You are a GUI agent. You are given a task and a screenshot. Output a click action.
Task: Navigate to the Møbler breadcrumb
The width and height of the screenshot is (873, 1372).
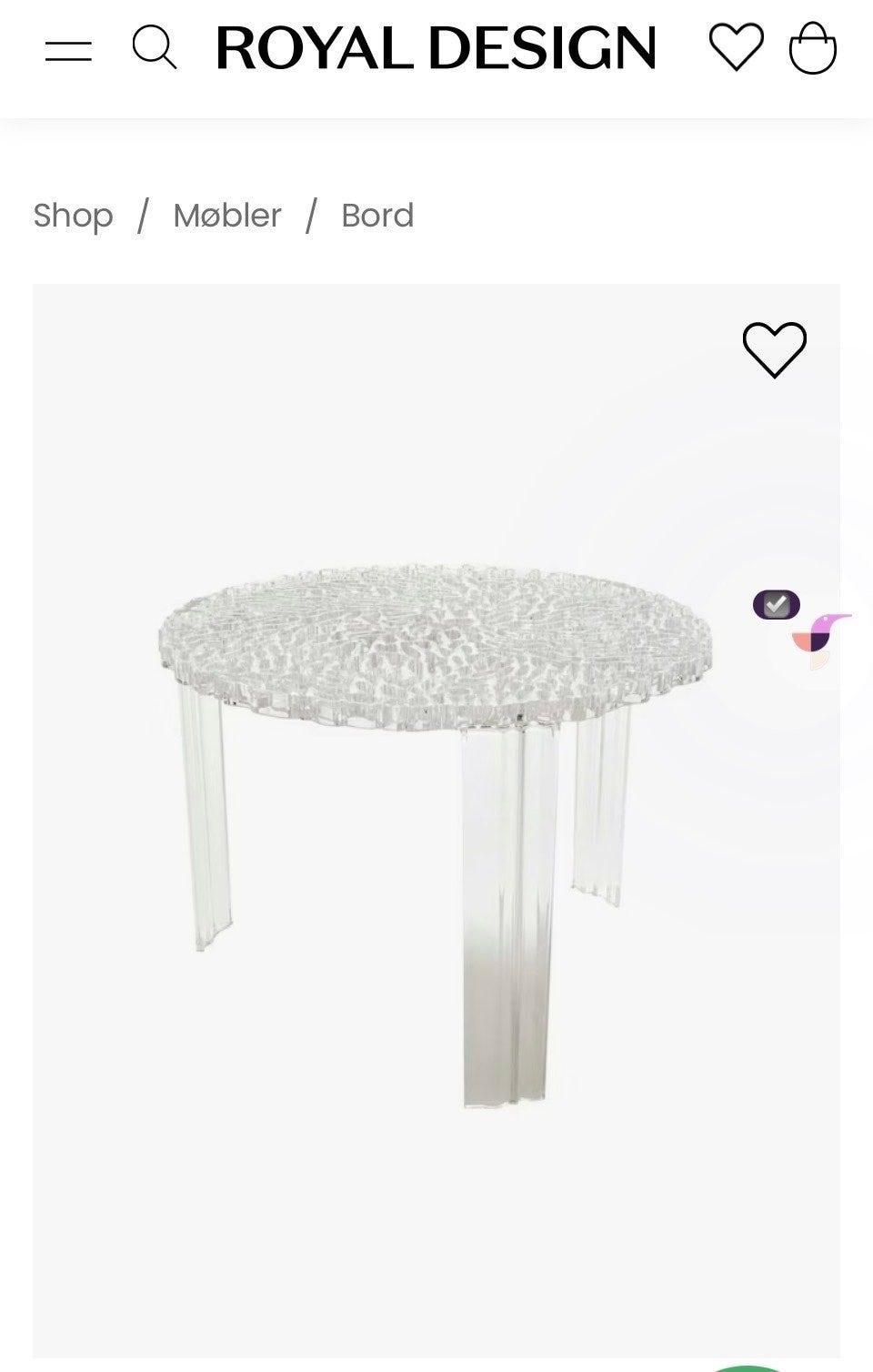[x=227, y=216]
